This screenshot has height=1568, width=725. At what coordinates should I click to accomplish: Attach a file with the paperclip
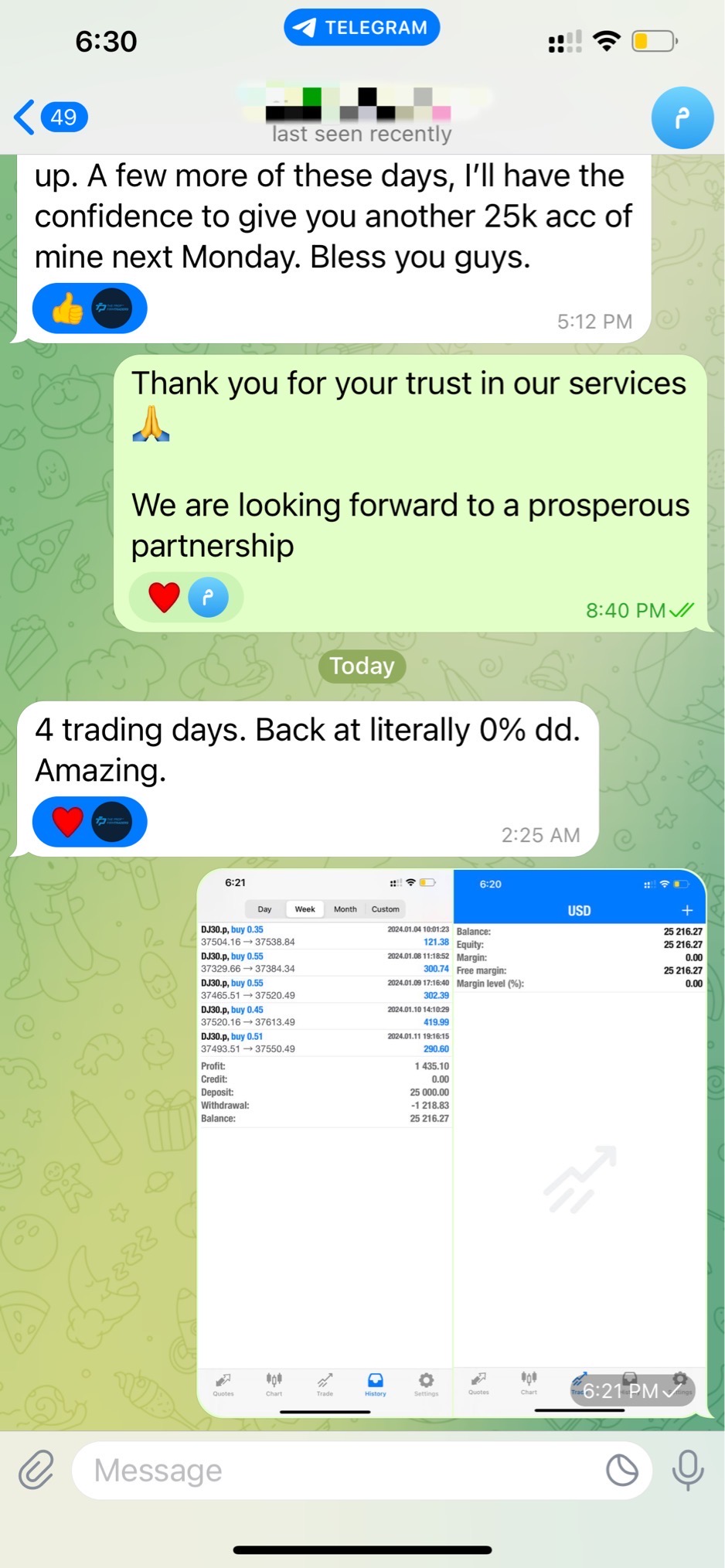point(36,1470)
